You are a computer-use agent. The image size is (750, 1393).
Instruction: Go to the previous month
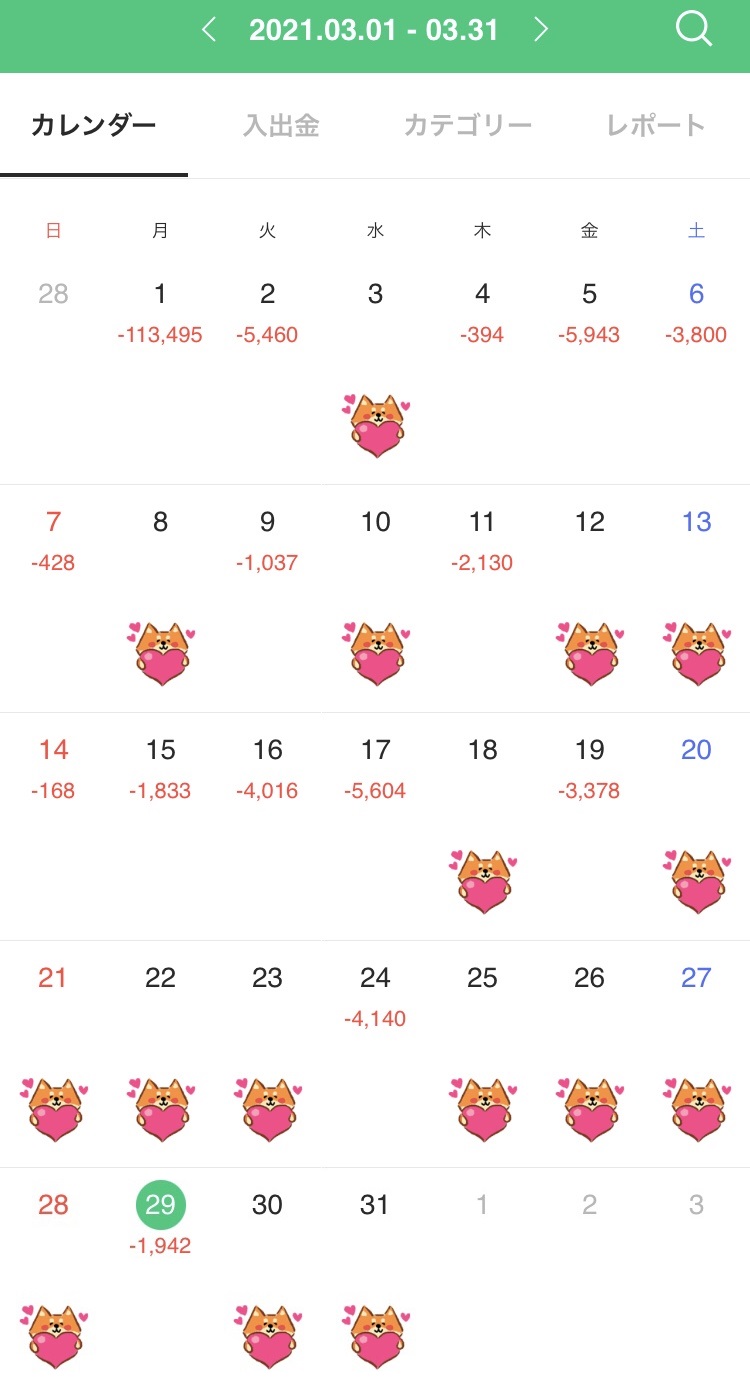click(208, 30)
